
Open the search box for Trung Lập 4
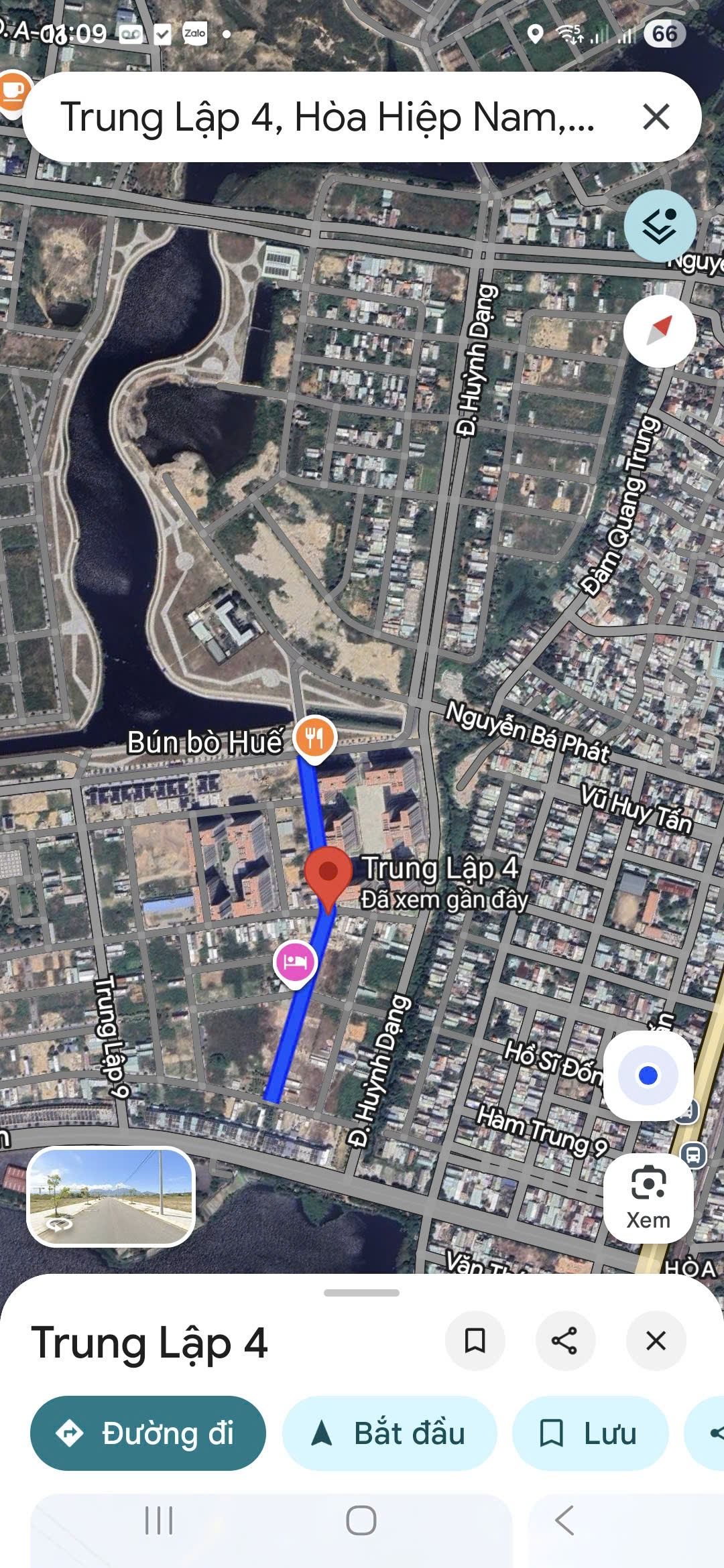[x=327, y=117]
